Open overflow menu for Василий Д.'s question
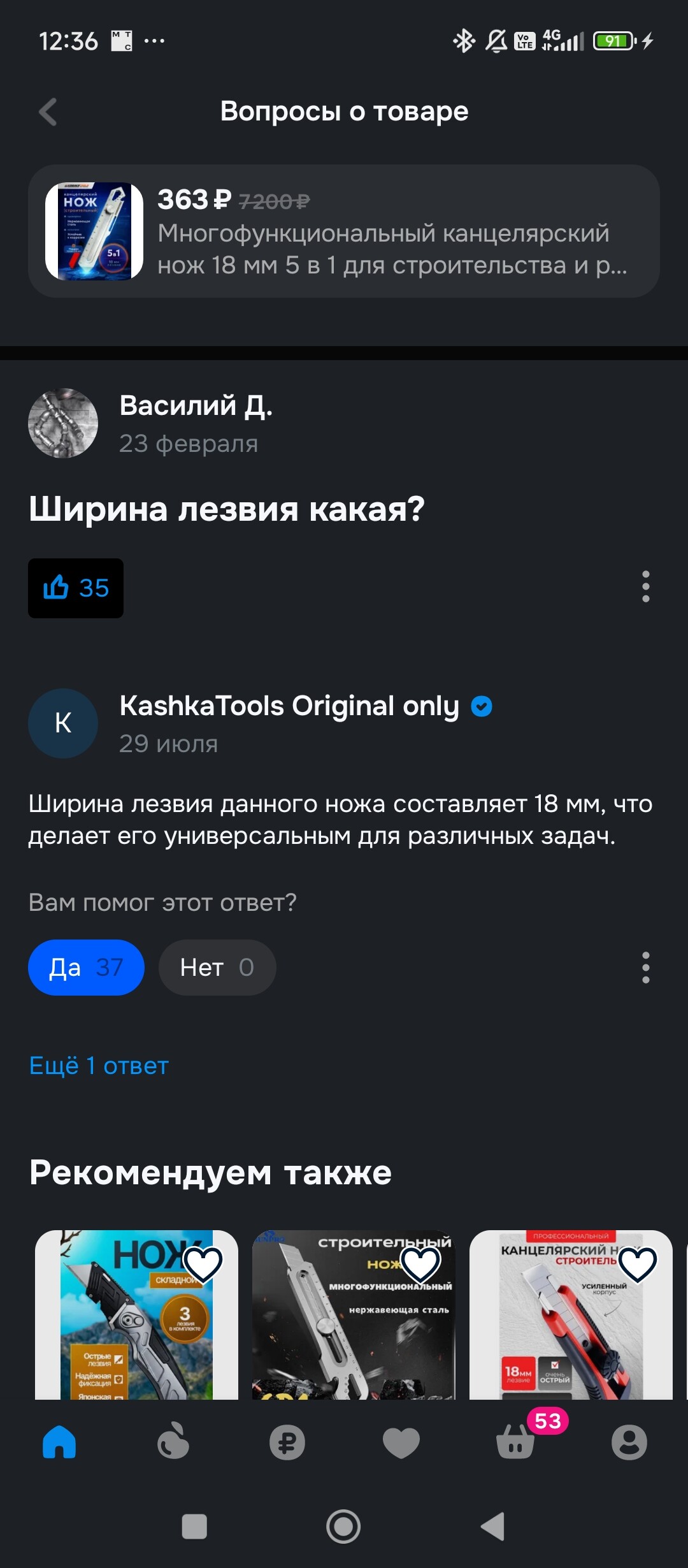 645,586
